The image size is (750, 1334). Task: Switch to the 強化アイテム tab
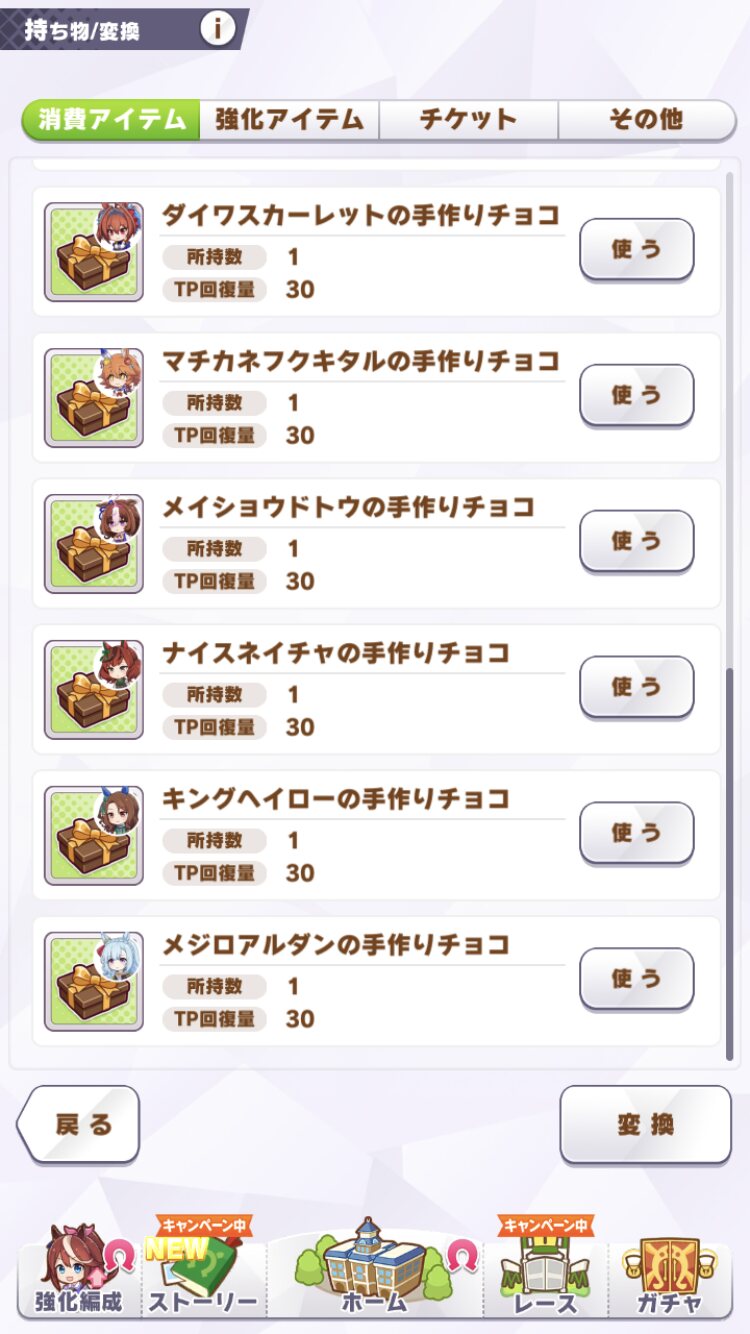point(289,120)
